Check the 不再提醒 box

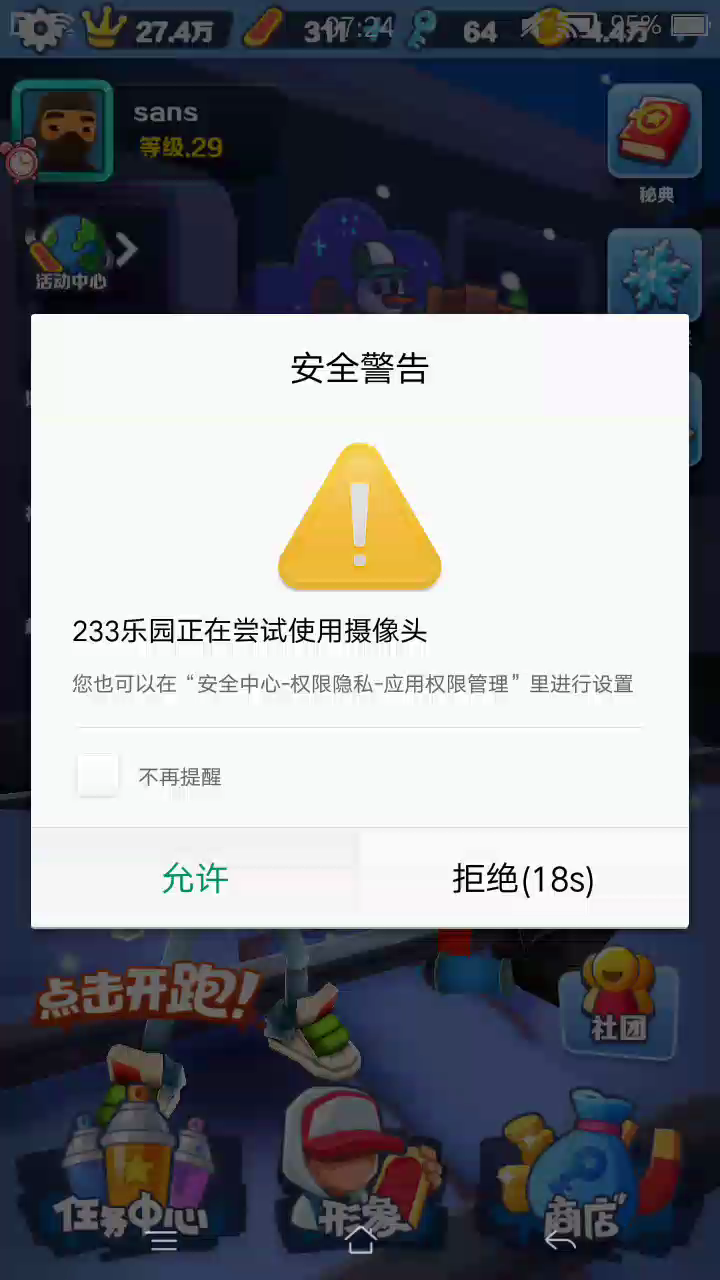[x=98, y=776]
